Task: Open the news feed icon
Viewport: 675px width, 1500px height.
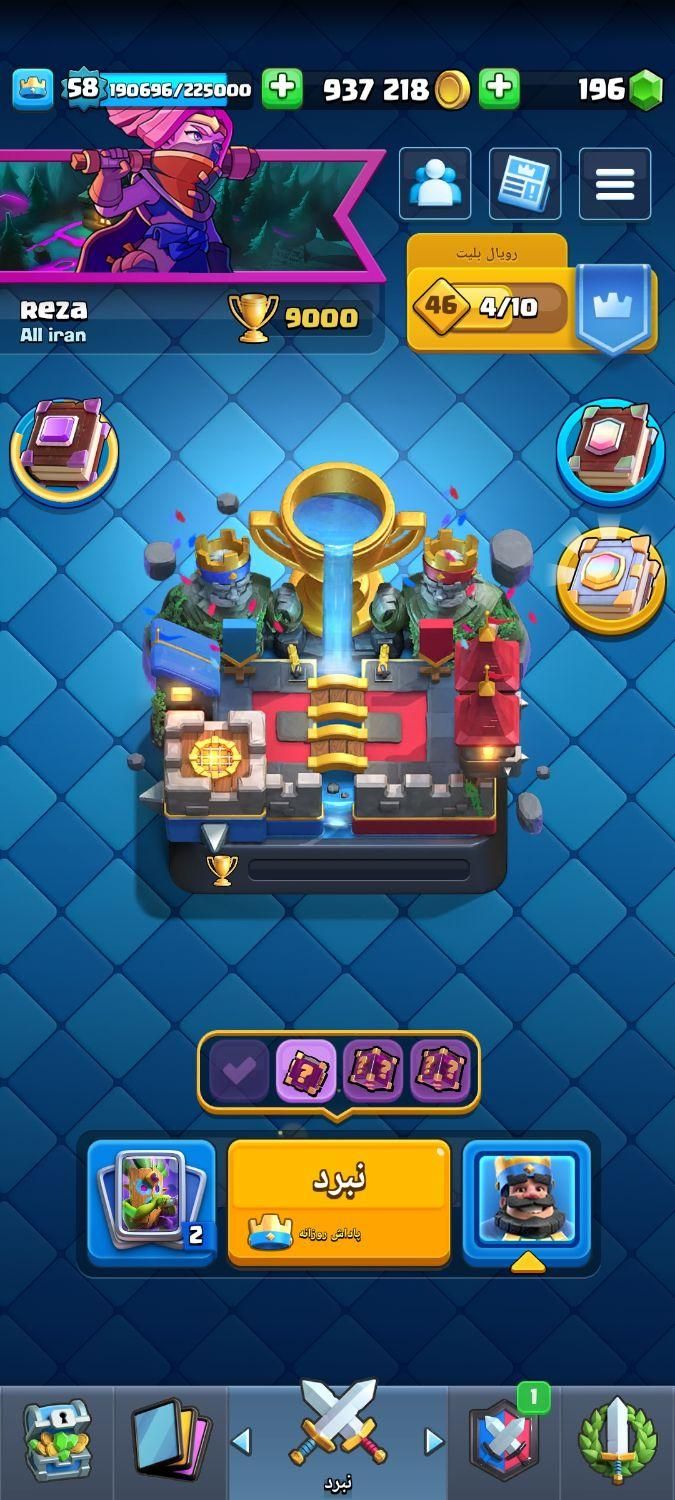Action: coord(524,183)
